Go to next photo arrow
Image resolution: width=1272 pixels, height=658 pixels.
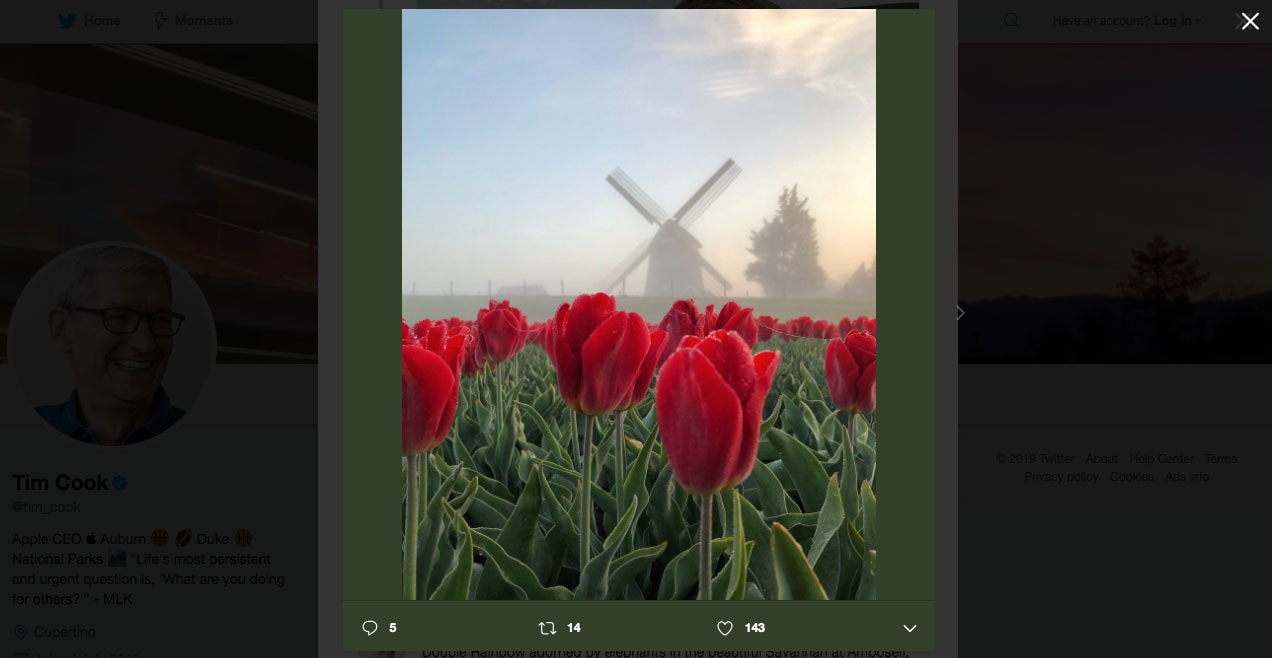tap(961, 313)
